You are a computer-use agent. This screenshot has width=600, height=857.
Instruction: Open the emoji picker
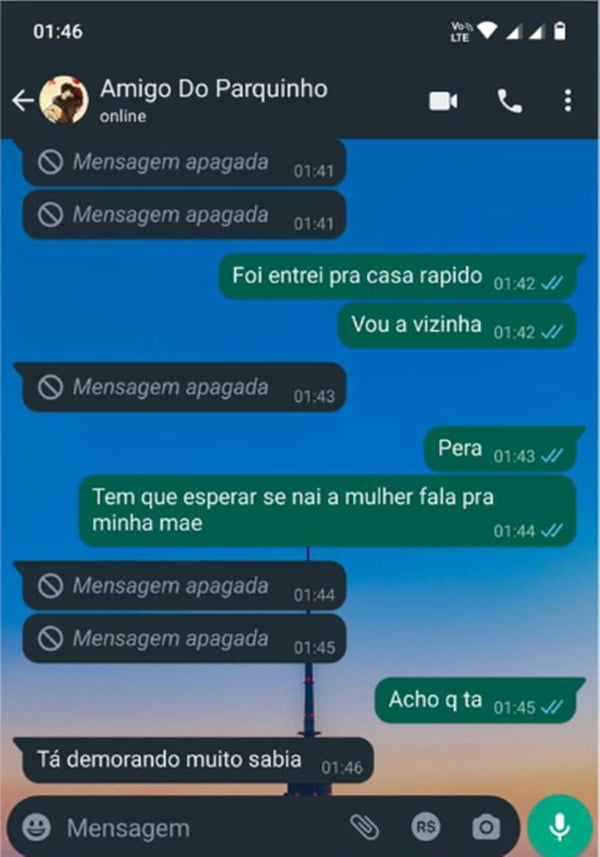[x=37, y=827]
